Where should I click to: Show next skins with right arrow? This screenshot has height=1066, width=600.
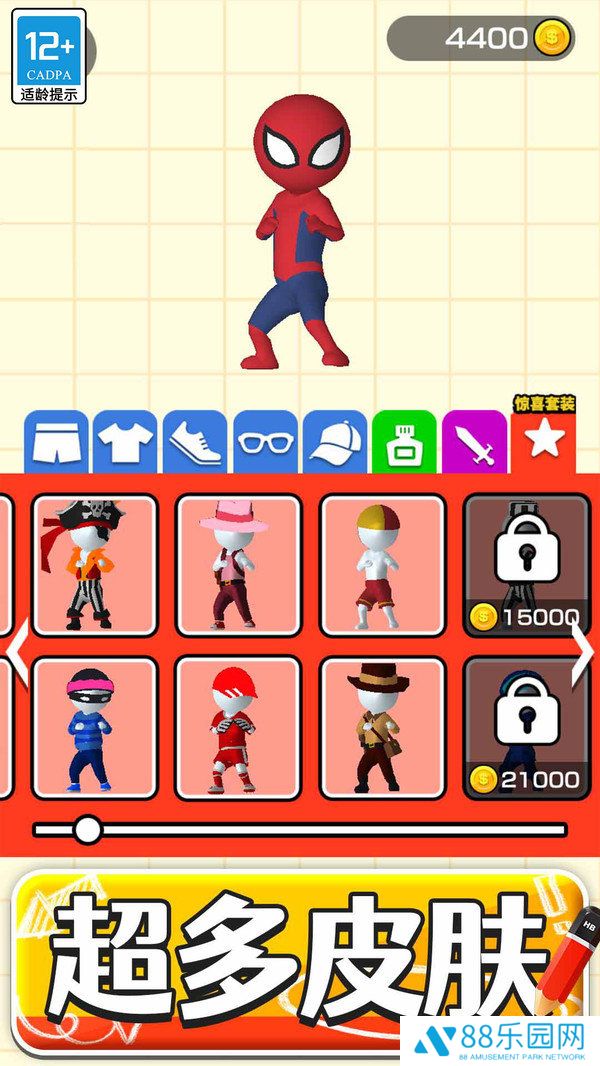[x=583, y=650]
